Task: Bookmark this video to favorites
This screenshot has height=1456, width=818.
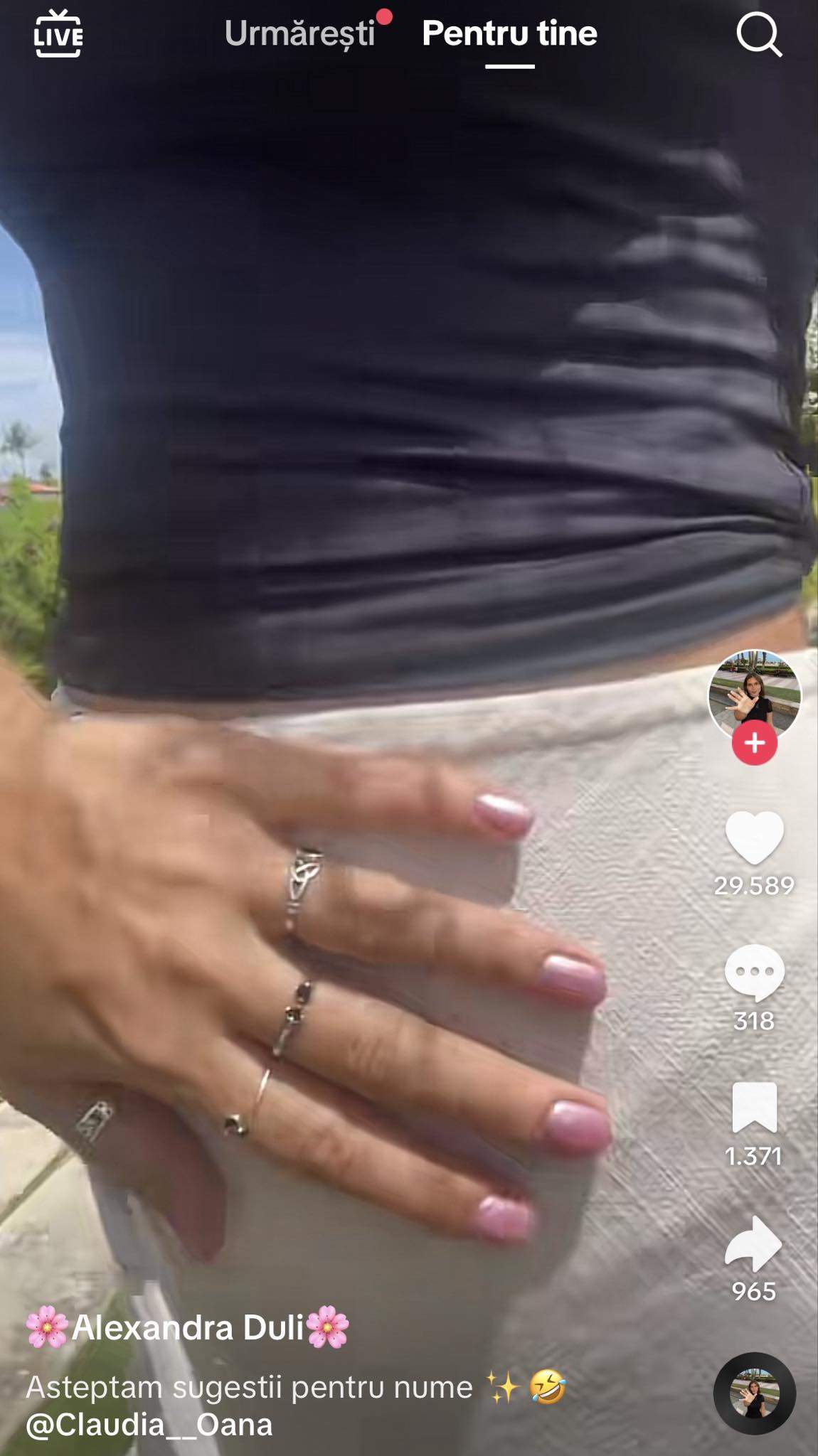Action: (754, 1107)
